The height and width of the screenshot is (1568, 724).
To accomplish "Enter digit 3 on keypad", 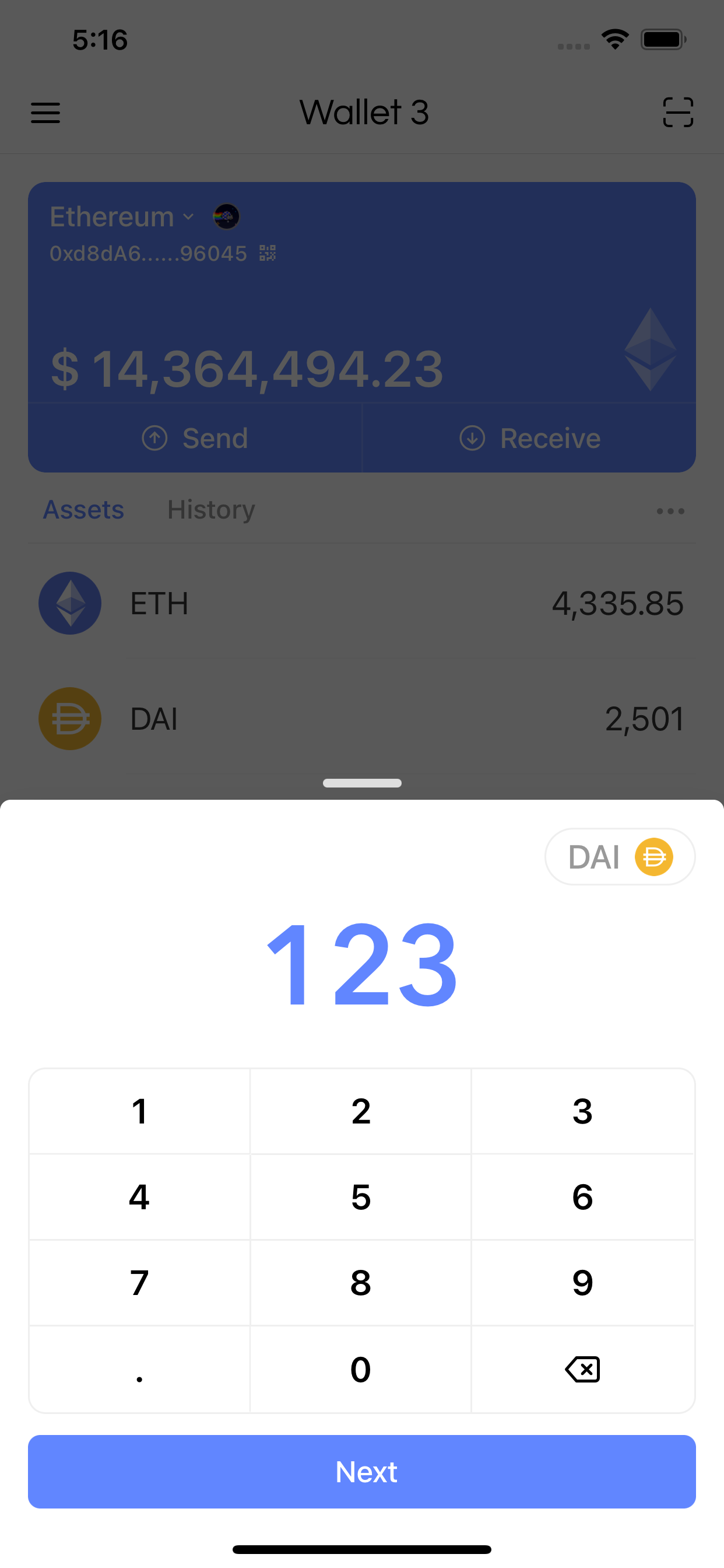I will (582, 1111).
